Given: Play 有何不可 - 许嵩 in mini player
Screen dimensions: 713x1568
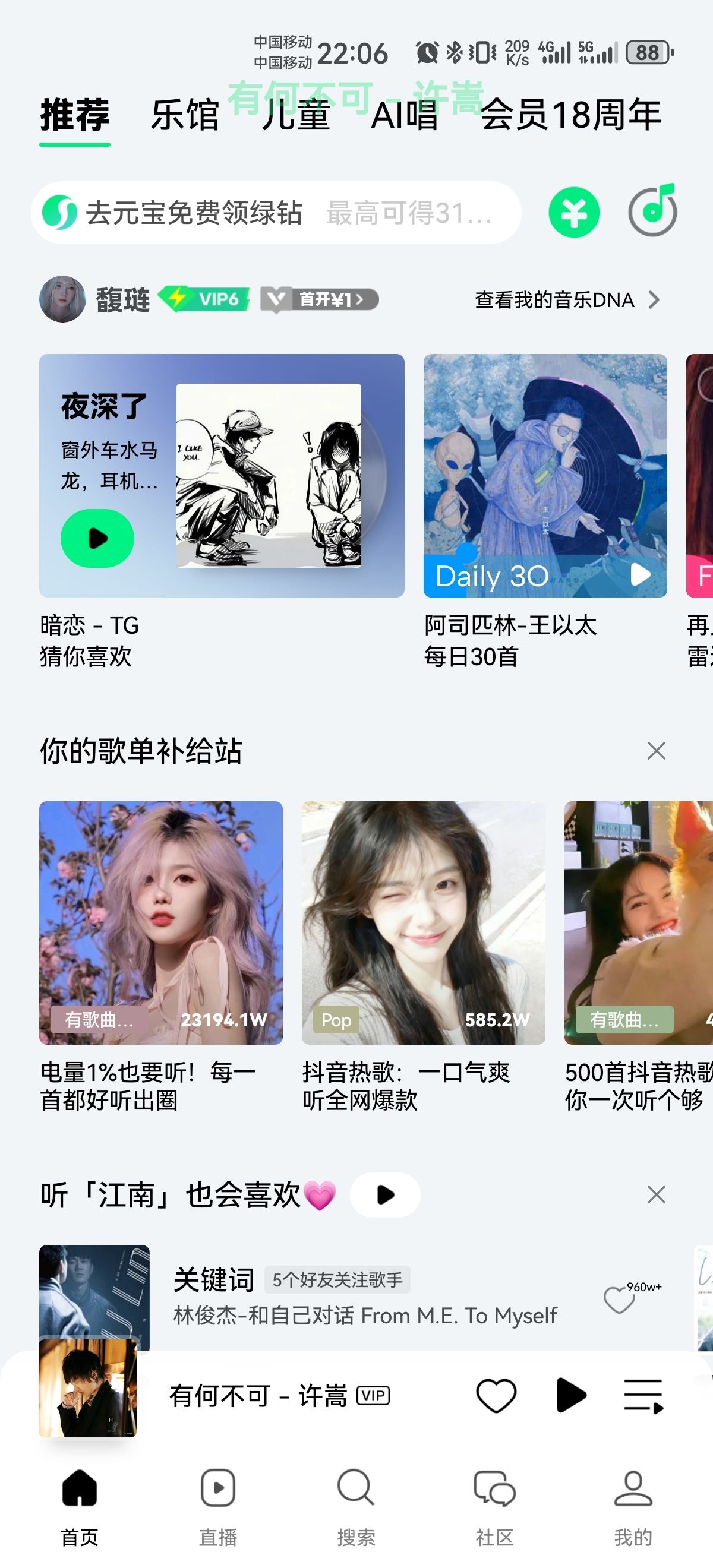Looking at the screenshot, I should pyautogui.click(x=570, y=1395).
